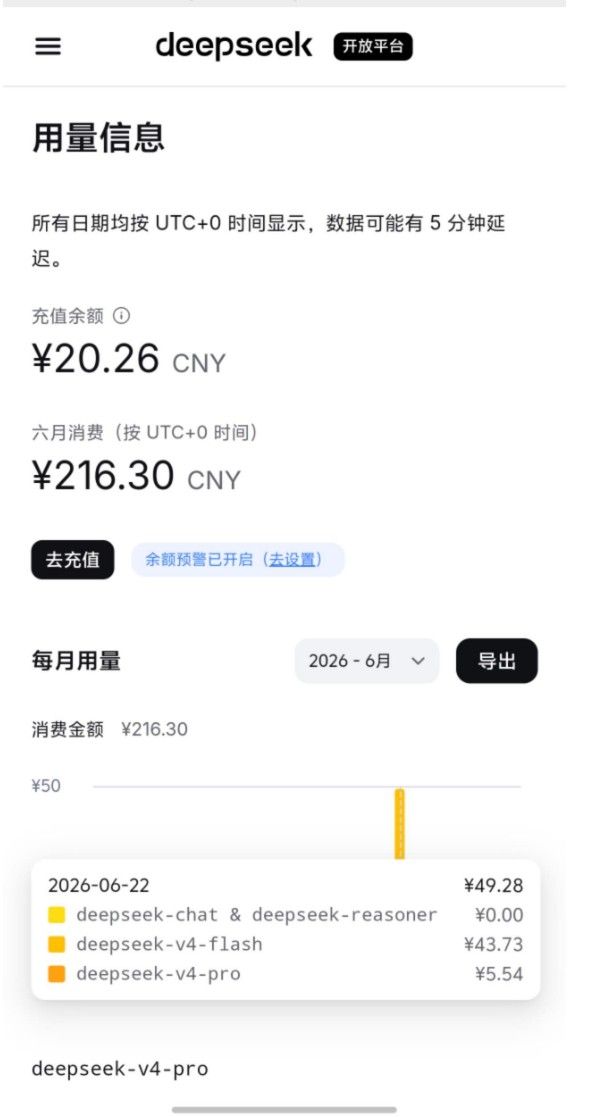Tap the info icon beside 充值余额
Image resolution: width=601 pixels, height=1117 pixels.
[x=122, y=316]
